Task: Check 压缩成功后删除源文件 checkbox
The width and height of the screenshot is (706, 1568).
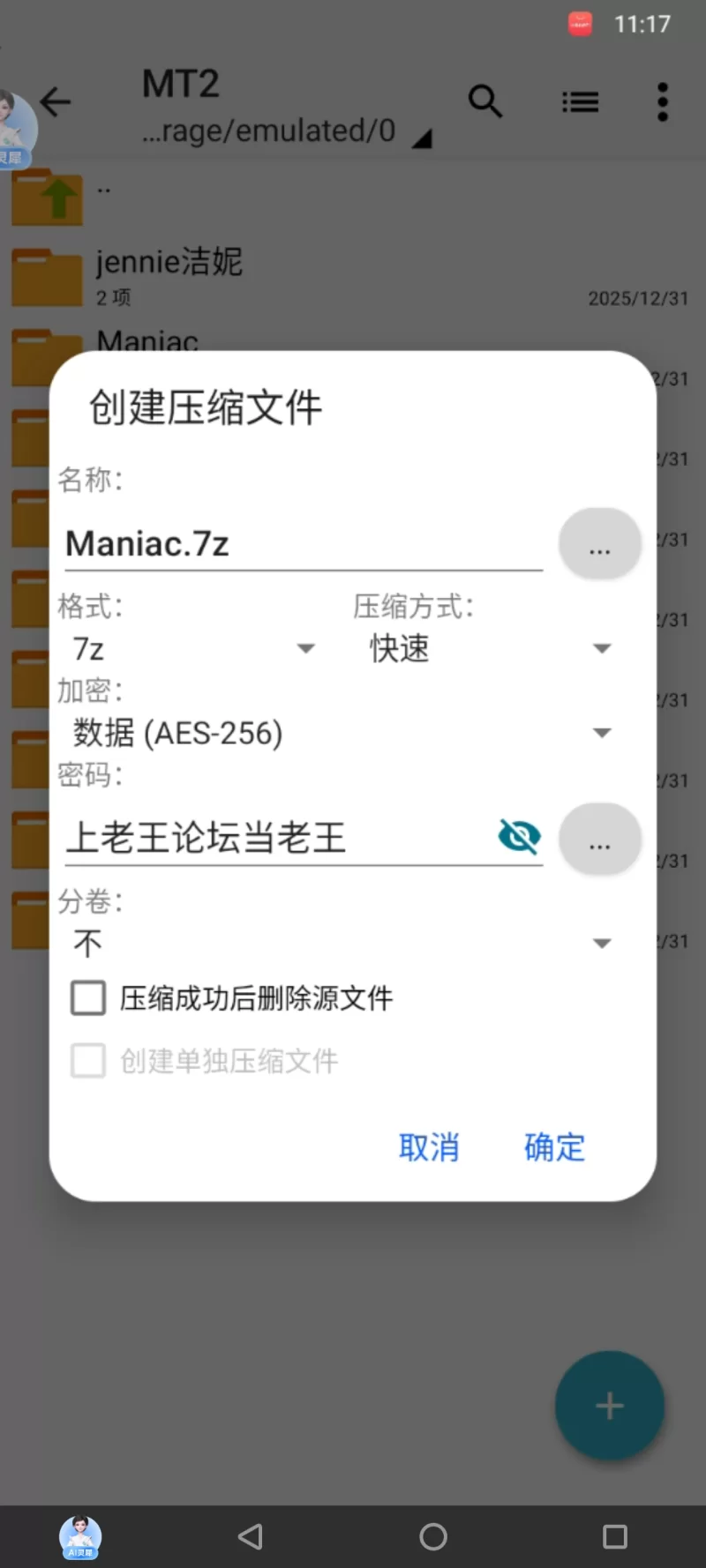Action: [88, 998]
